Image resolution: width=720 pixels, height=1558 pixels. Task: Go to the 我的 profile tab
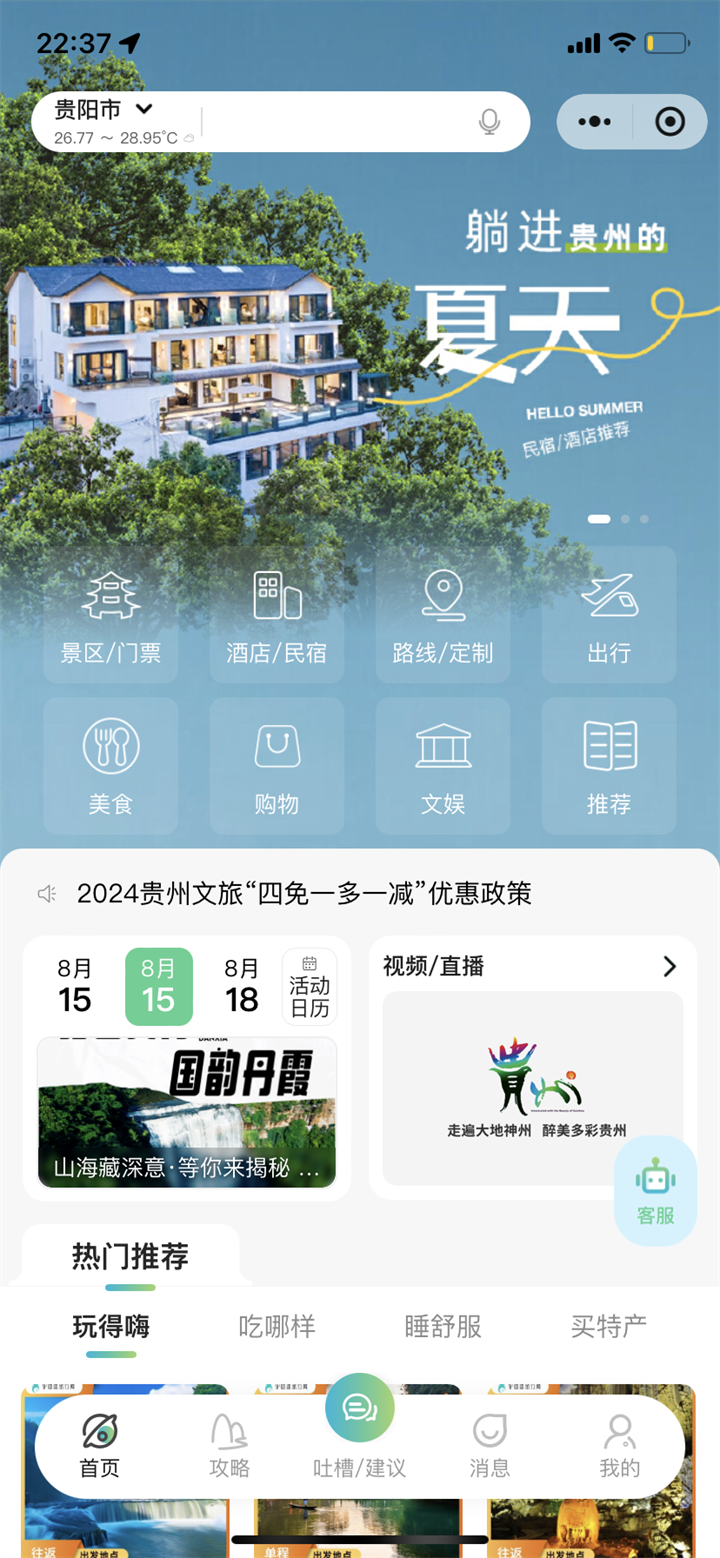click(620, 1445)
